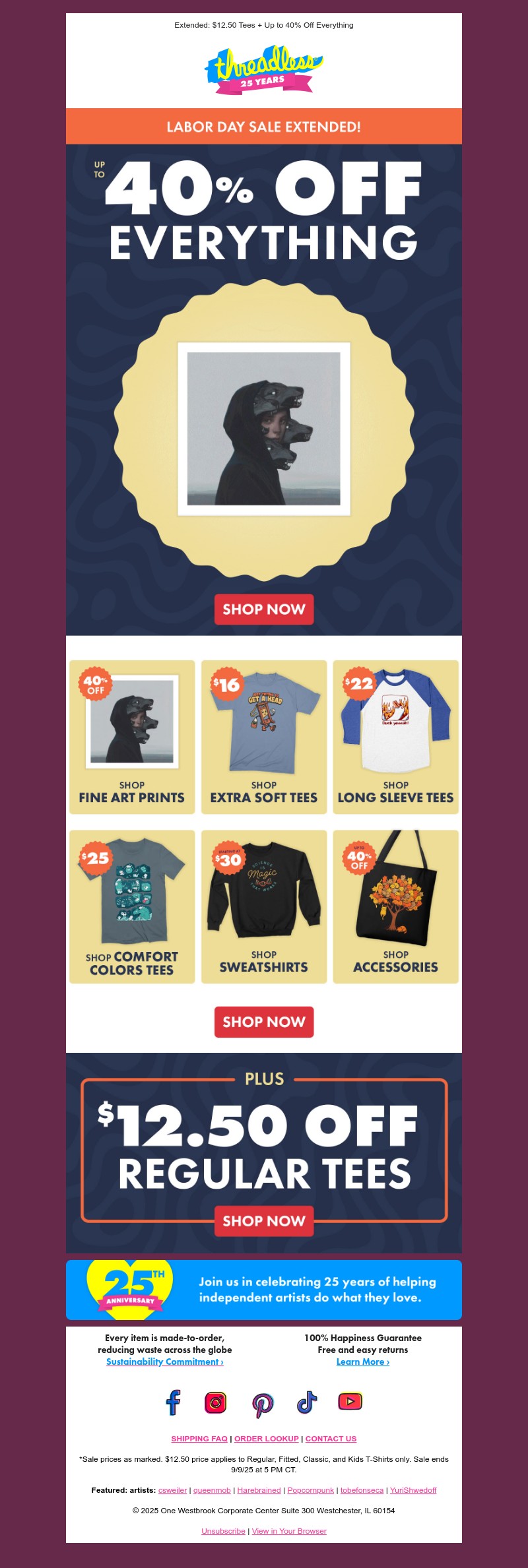
Task: Open the Fine Art Prints shop tile
Action: [132, 737]
